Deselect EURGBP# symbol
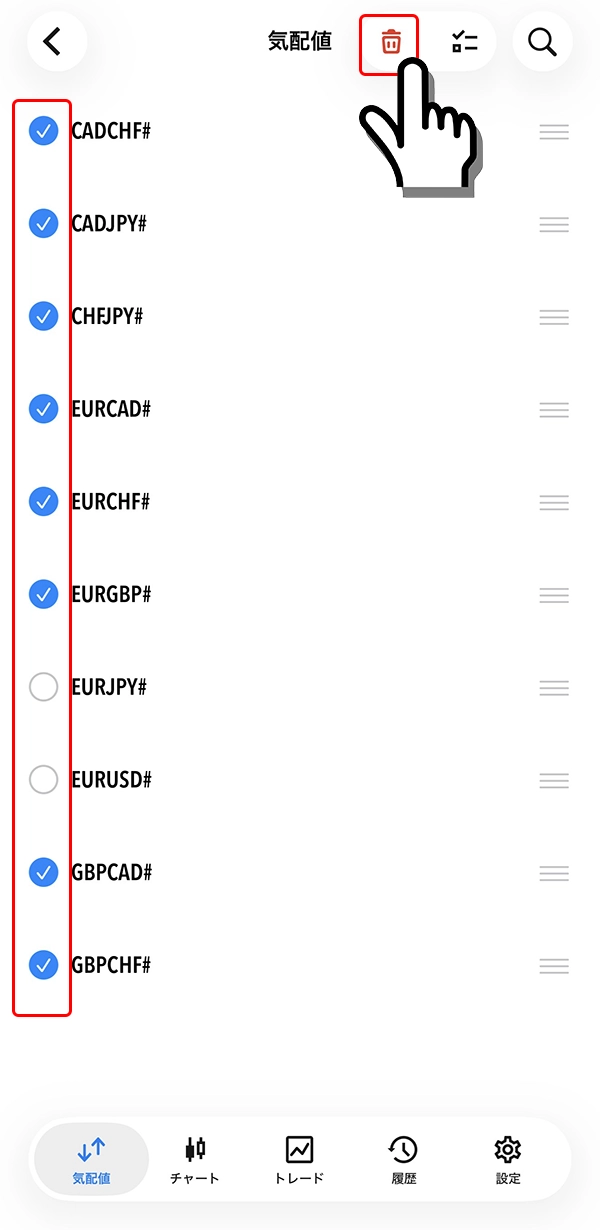600x1230 pixels. pos(43,595)
